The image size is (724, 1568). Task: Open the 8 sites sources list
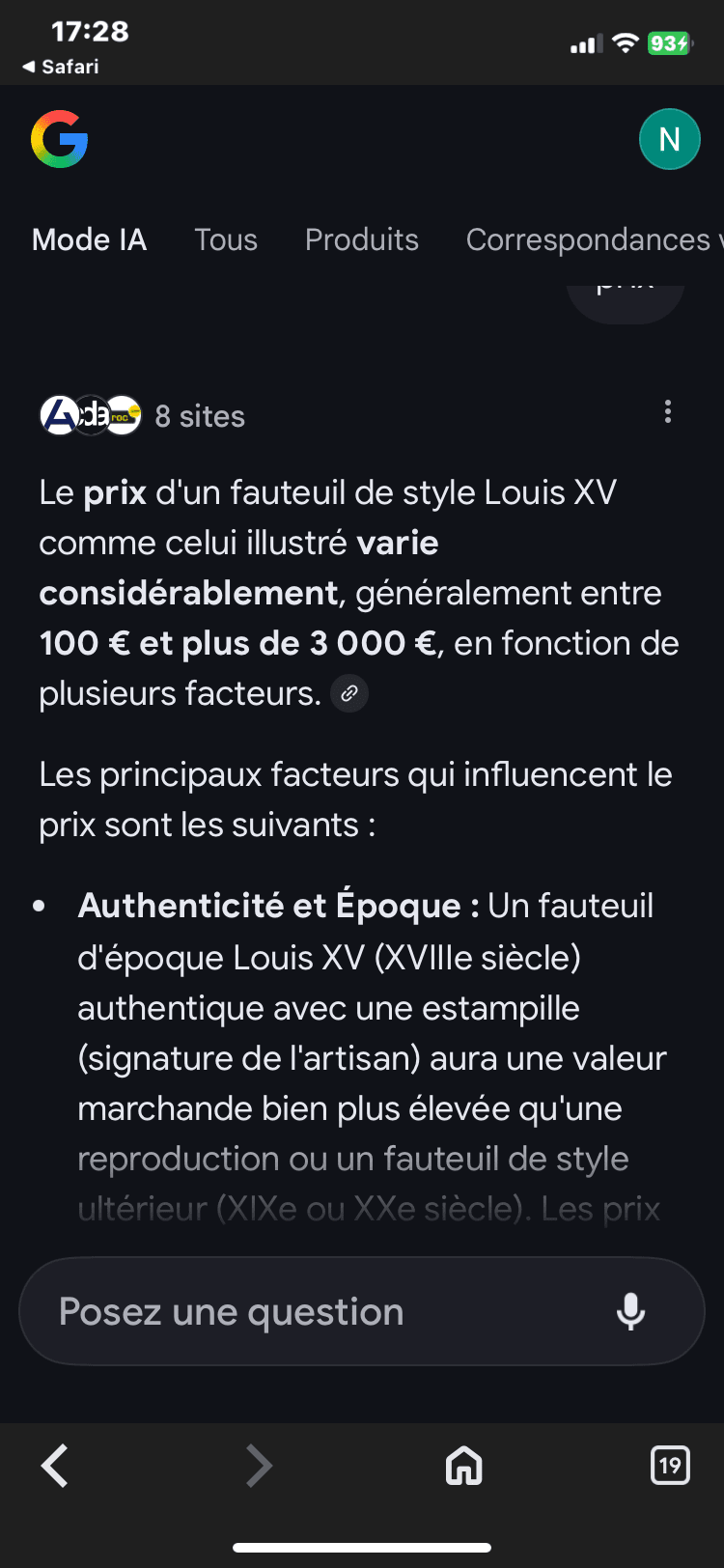pos(143,416)
